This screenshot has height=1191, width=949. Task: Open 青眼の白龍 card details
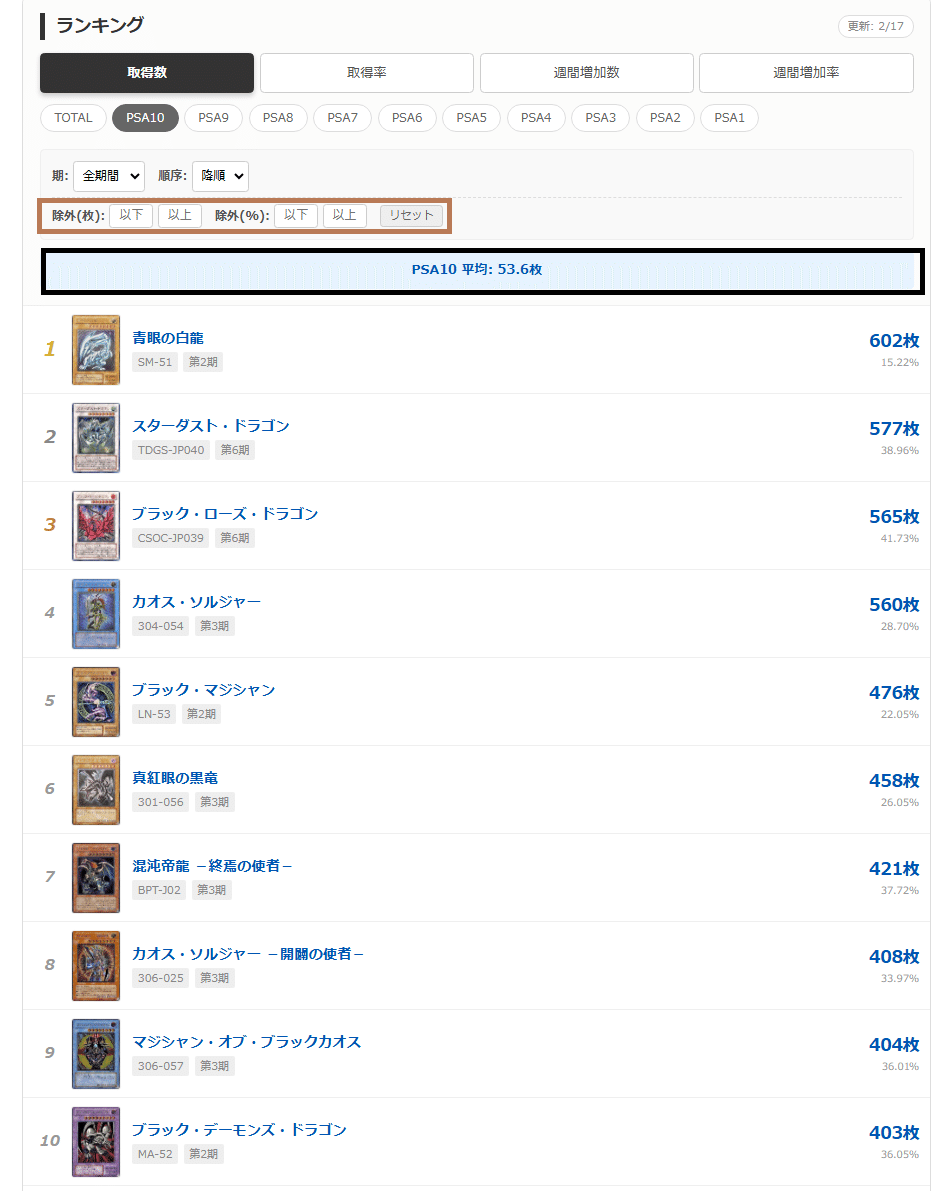pos(168,338)
